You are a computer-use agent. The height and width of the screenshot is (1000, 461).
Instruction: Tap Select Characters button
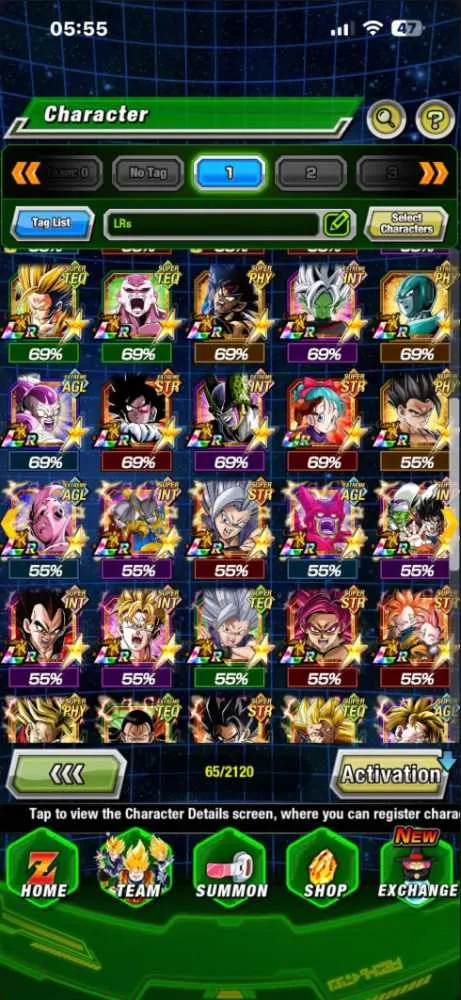pyautogui.click(x=406, y=223)
